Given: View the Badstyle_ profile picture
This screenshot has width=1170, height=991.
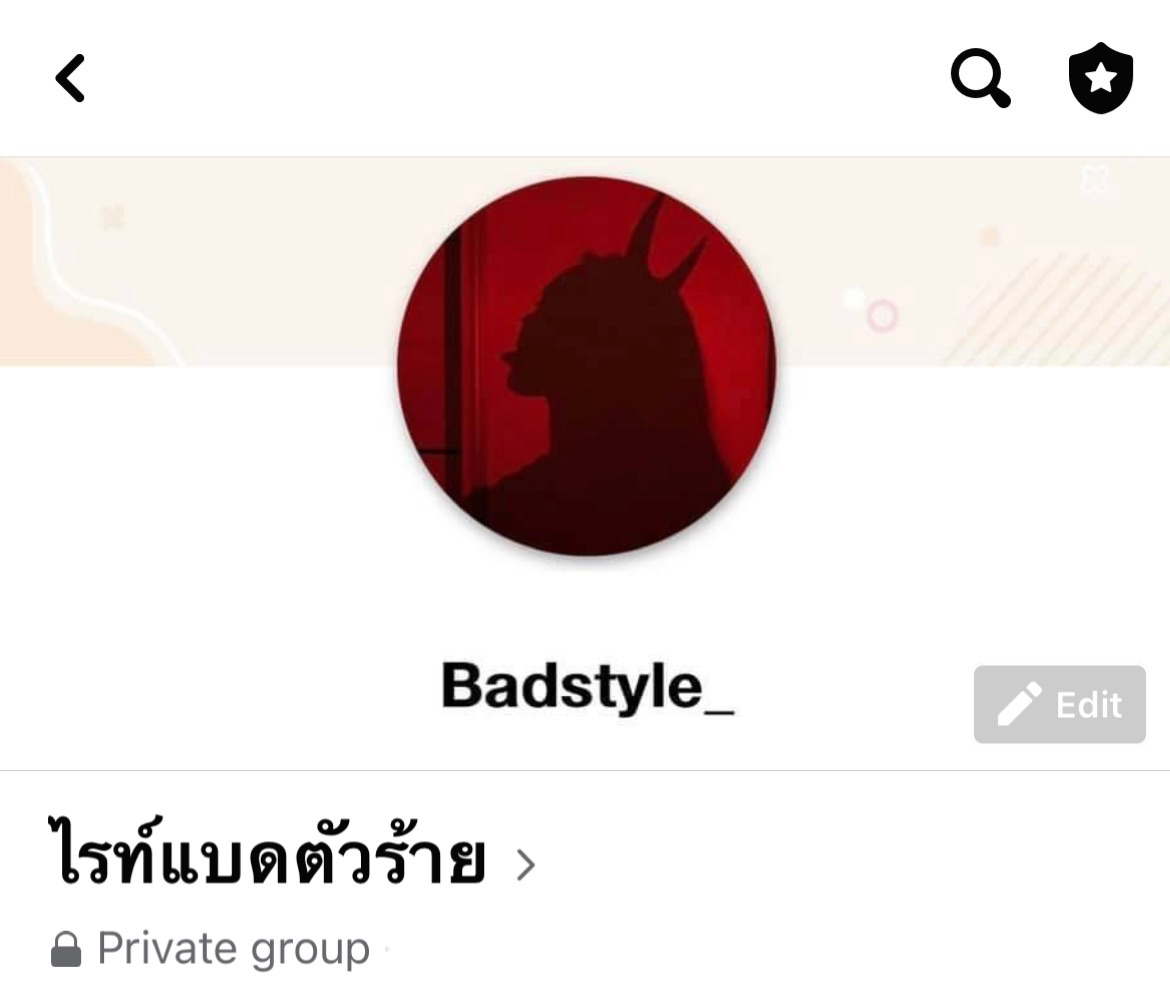Looking at the screenshot, I should pyautogui.click(x=586, y=366).
